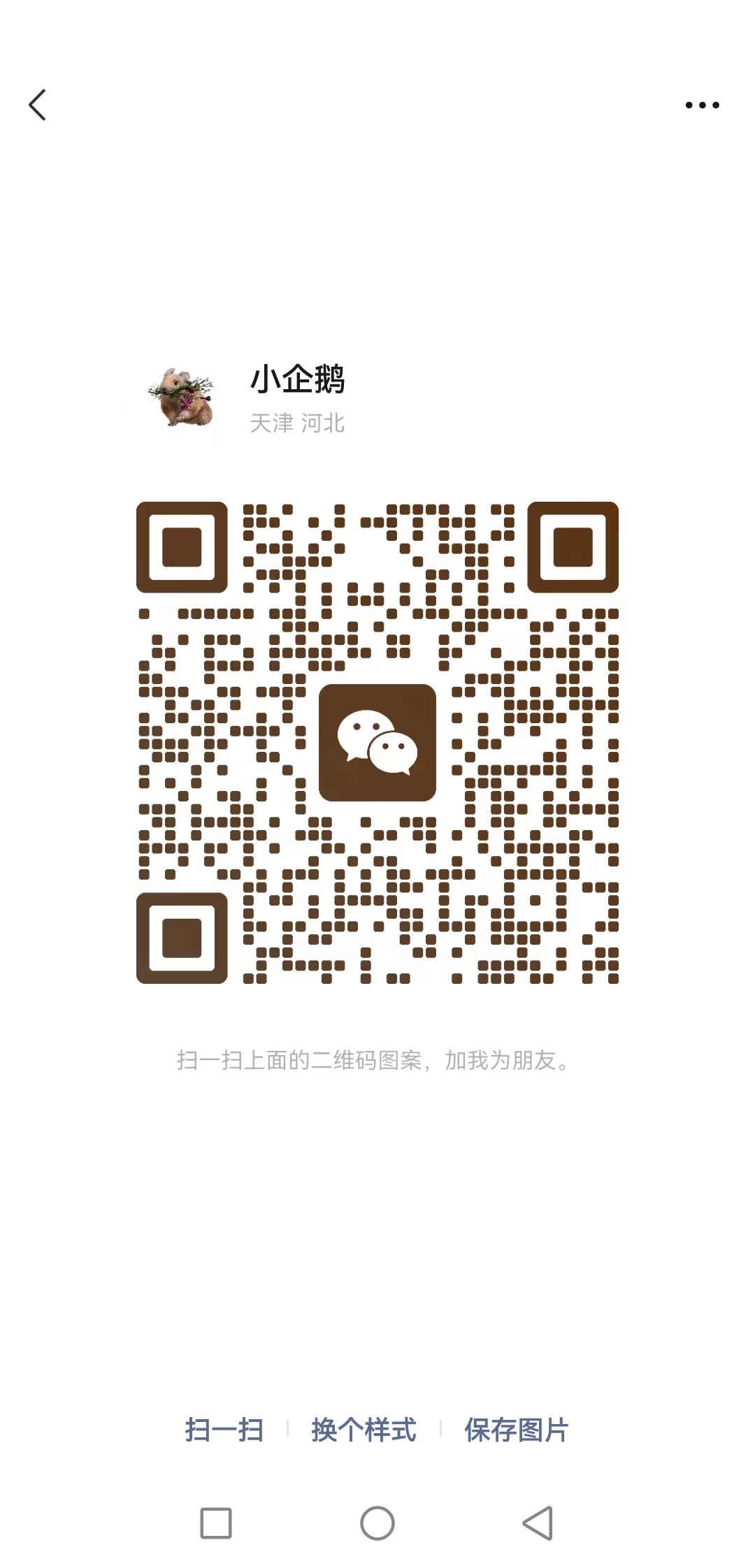Tap the system back triangle button

coord(538,1523)
